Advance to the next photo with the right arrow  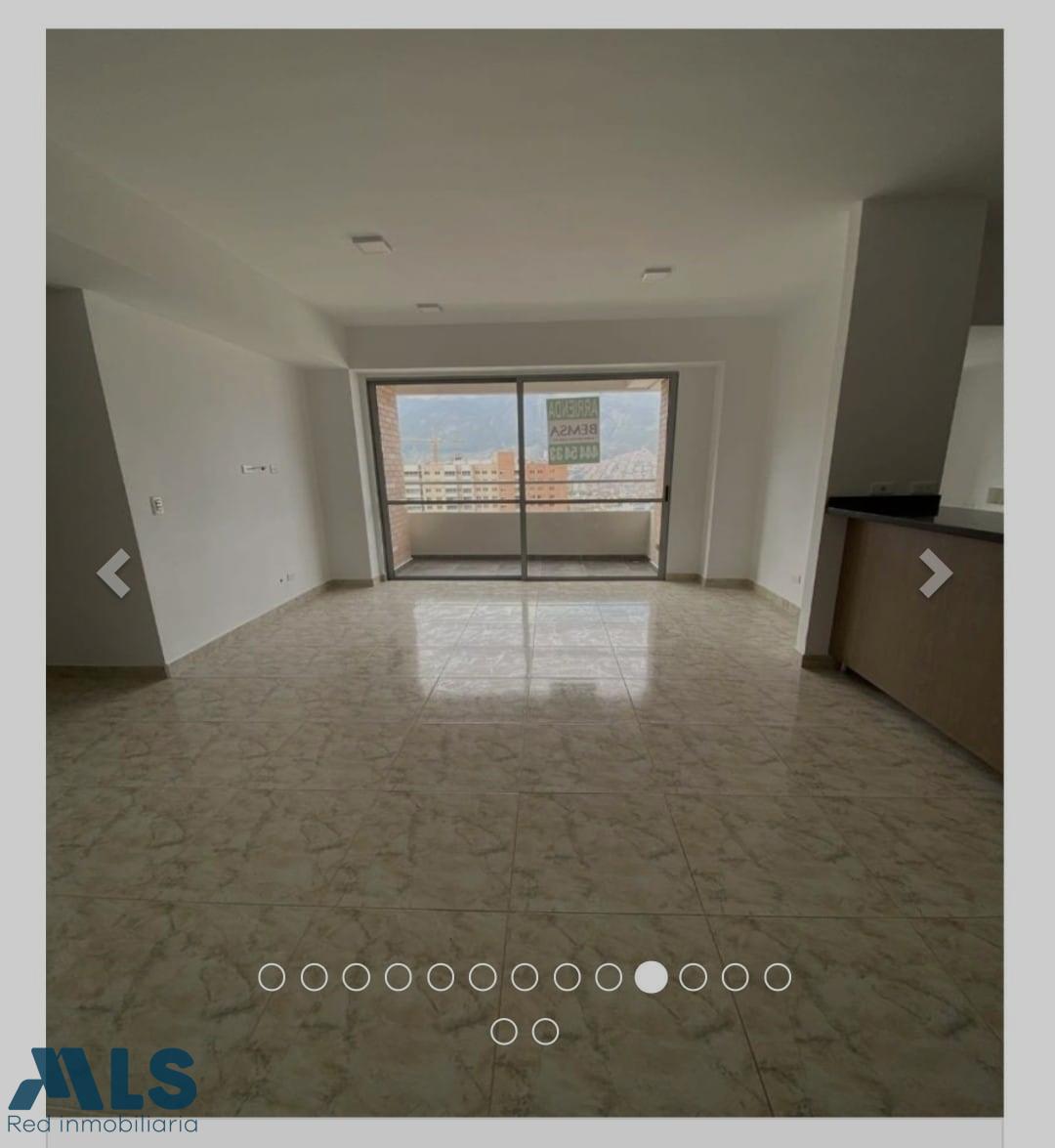pos(935,574)
